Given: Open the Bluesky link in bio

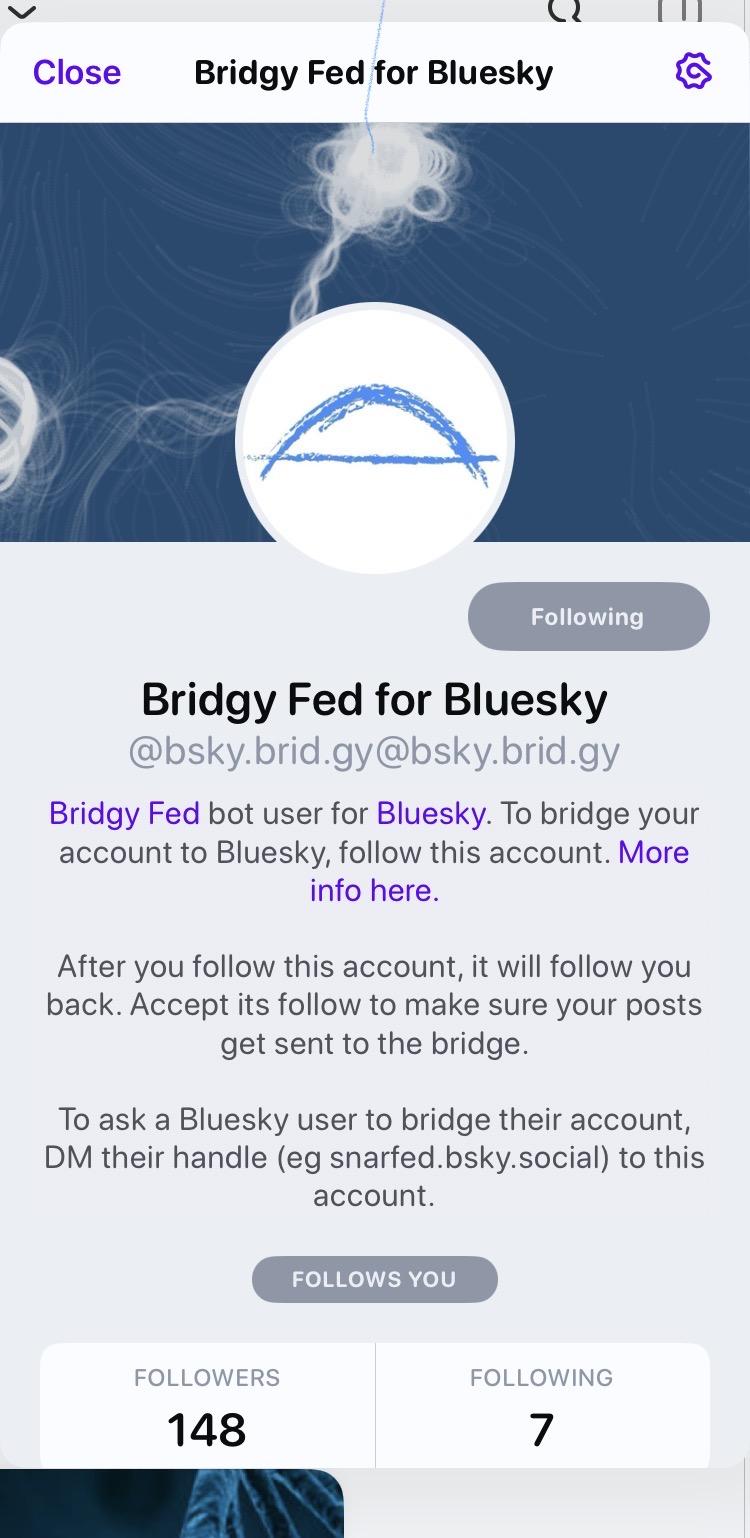Looking at the screenshot, I should pos(431,813).
